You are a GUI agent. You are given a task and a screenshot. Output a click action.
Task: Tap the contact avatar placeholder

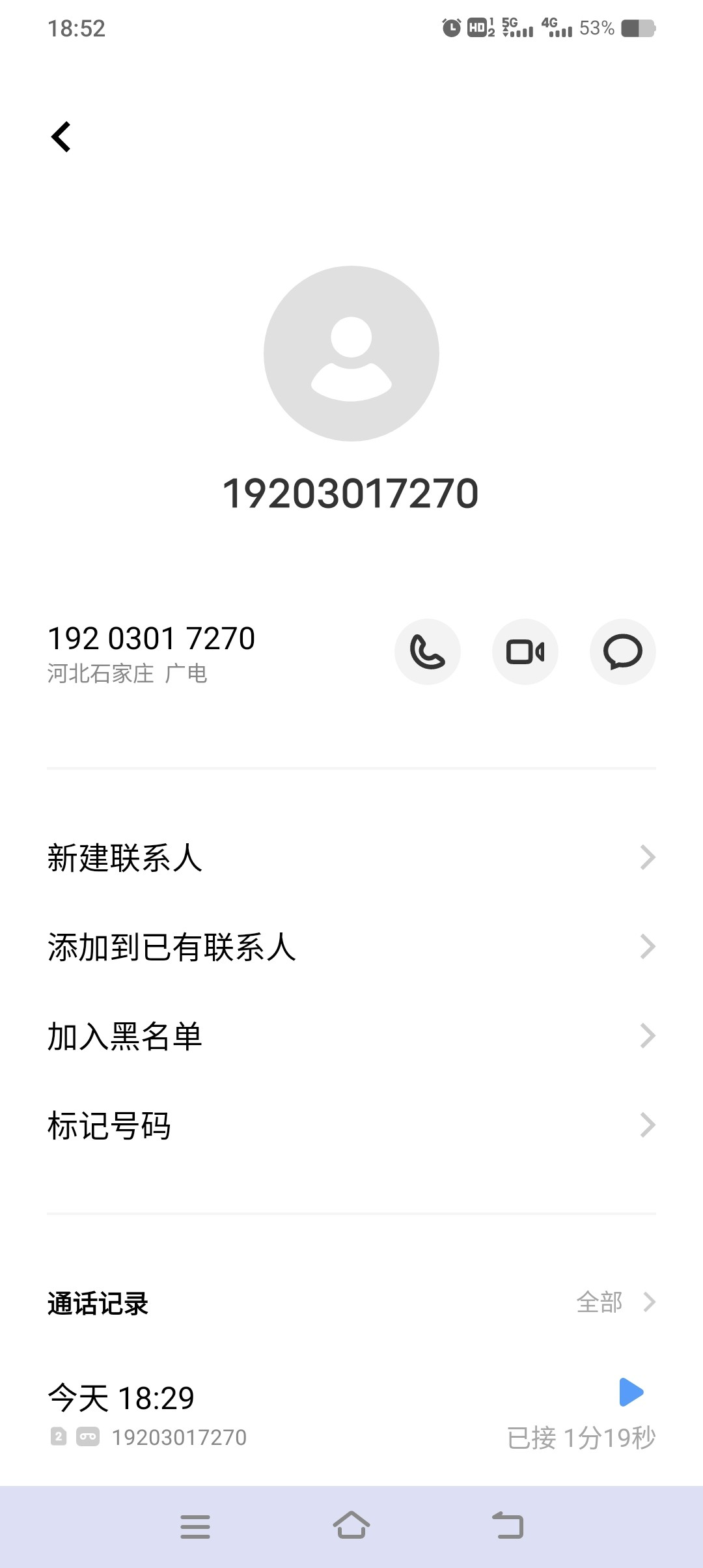(x=351, y=354)
